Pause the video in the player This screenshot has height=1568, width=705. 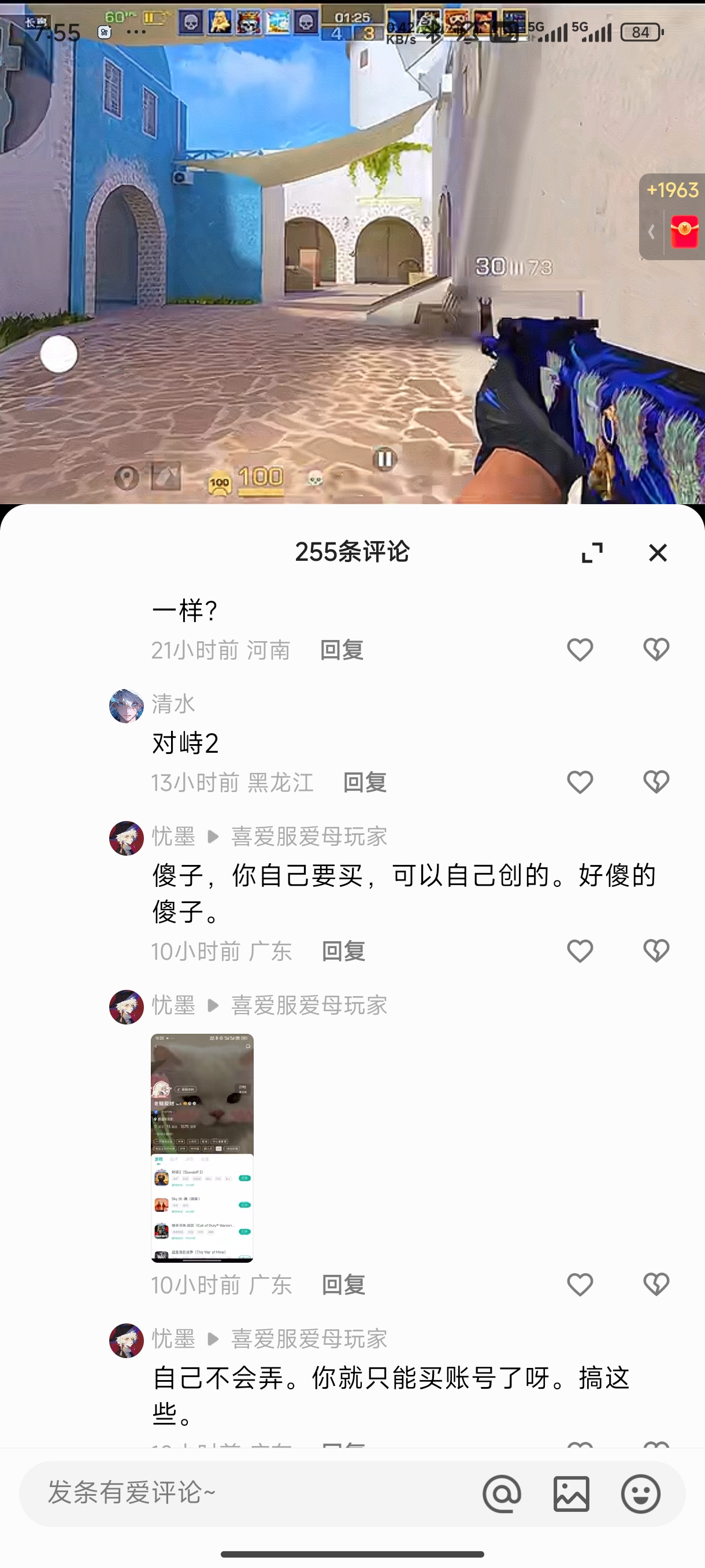[384, 459]
